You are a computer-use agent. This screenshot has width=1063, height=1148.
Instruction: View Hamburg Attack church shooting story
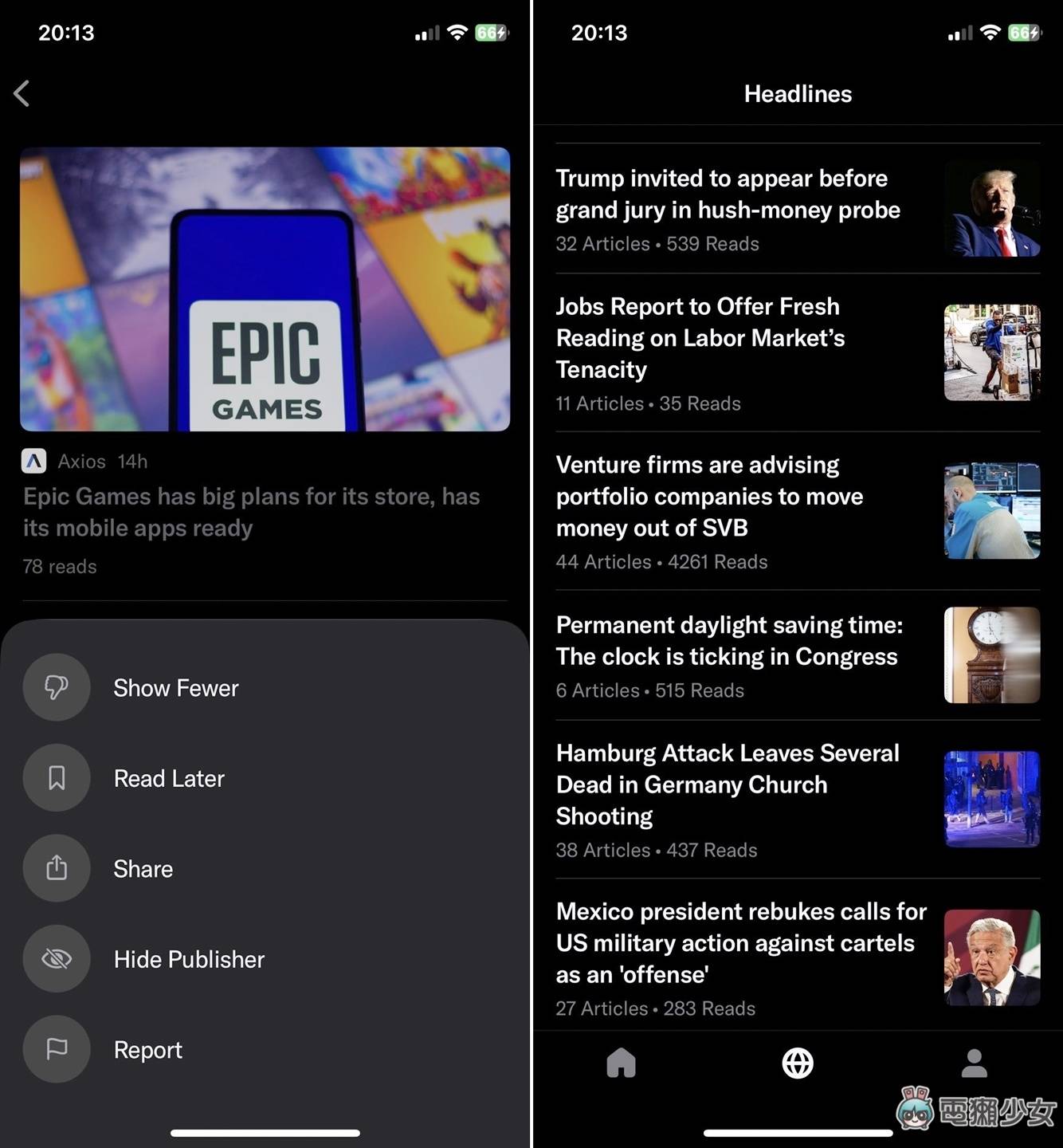[727, 784]
